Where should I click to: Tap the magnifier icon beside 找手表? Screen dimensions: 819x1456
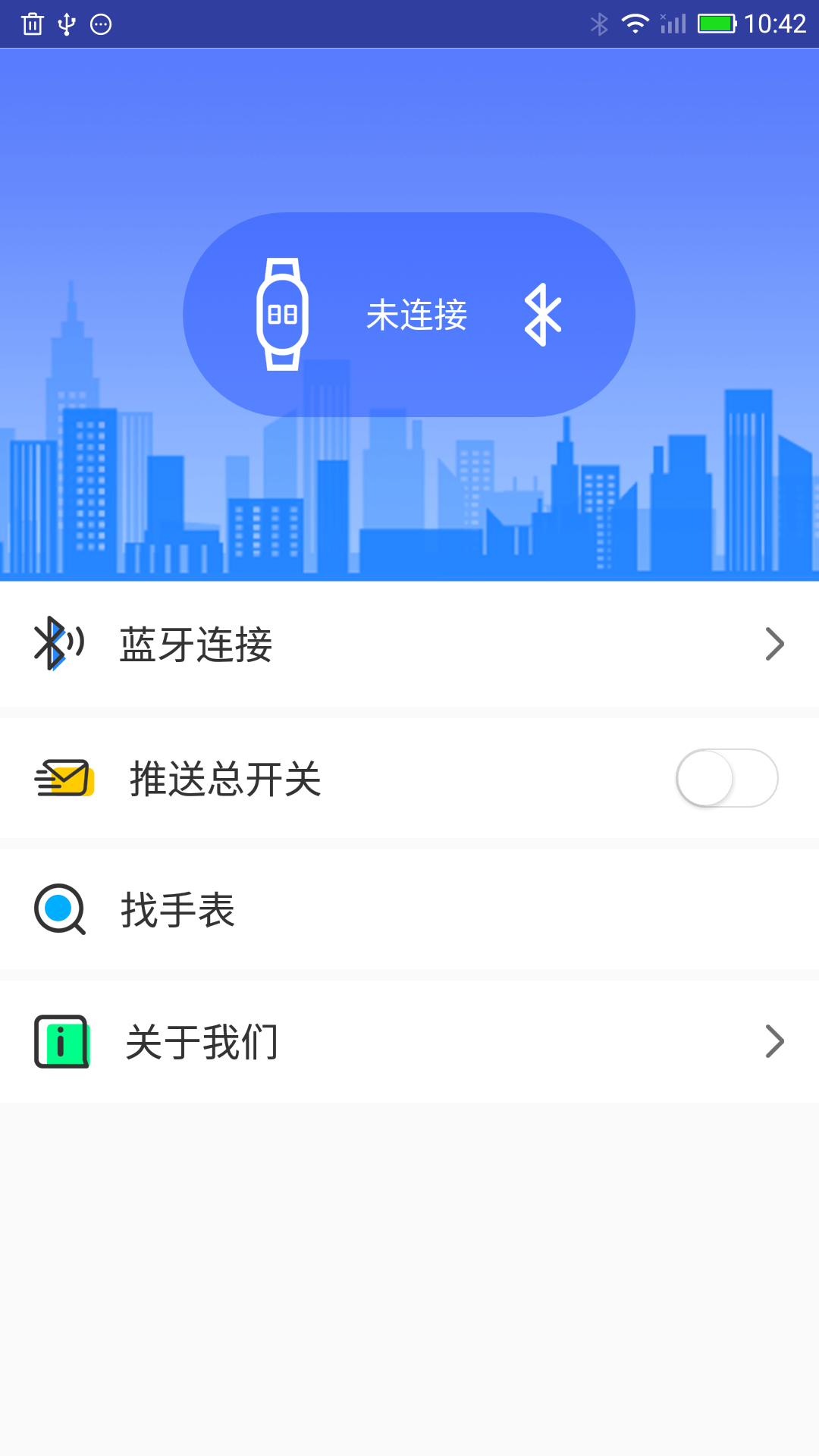[61, 910]
